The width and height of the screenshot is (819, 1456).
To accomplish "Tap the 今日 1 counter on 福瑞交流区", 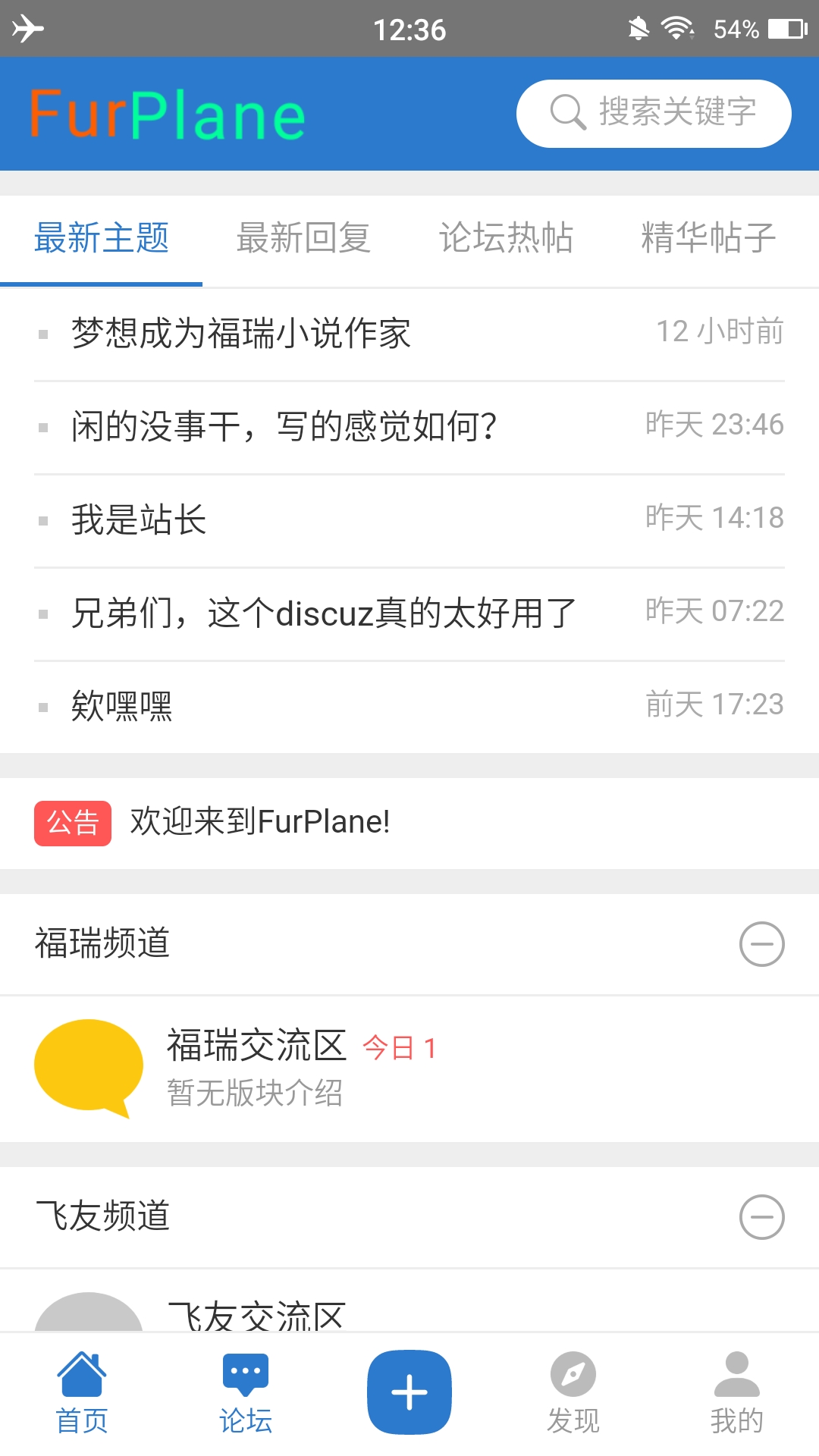I will coord(398,1046).
